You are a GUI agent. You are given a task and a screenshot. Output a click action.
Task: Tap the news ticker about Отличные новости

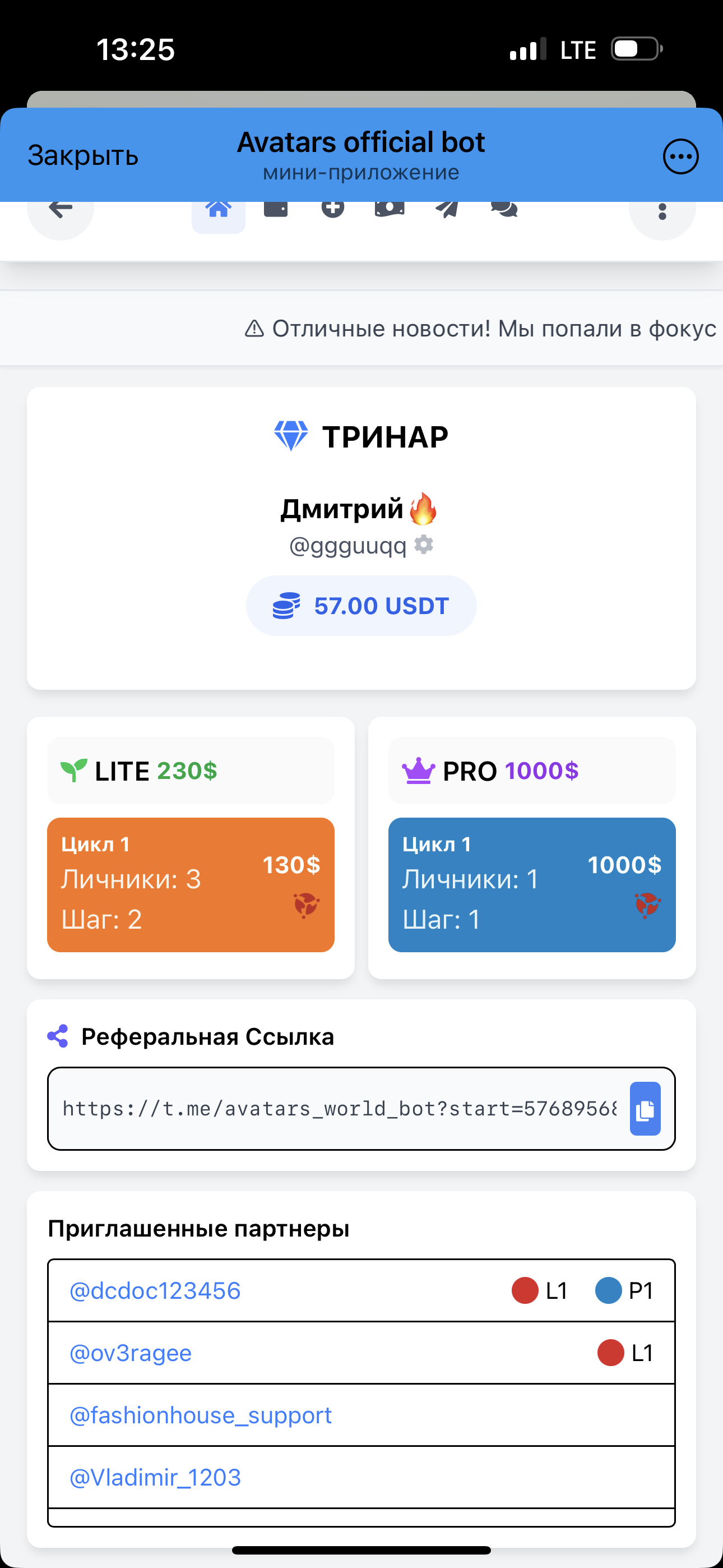(x=481, y=329)
